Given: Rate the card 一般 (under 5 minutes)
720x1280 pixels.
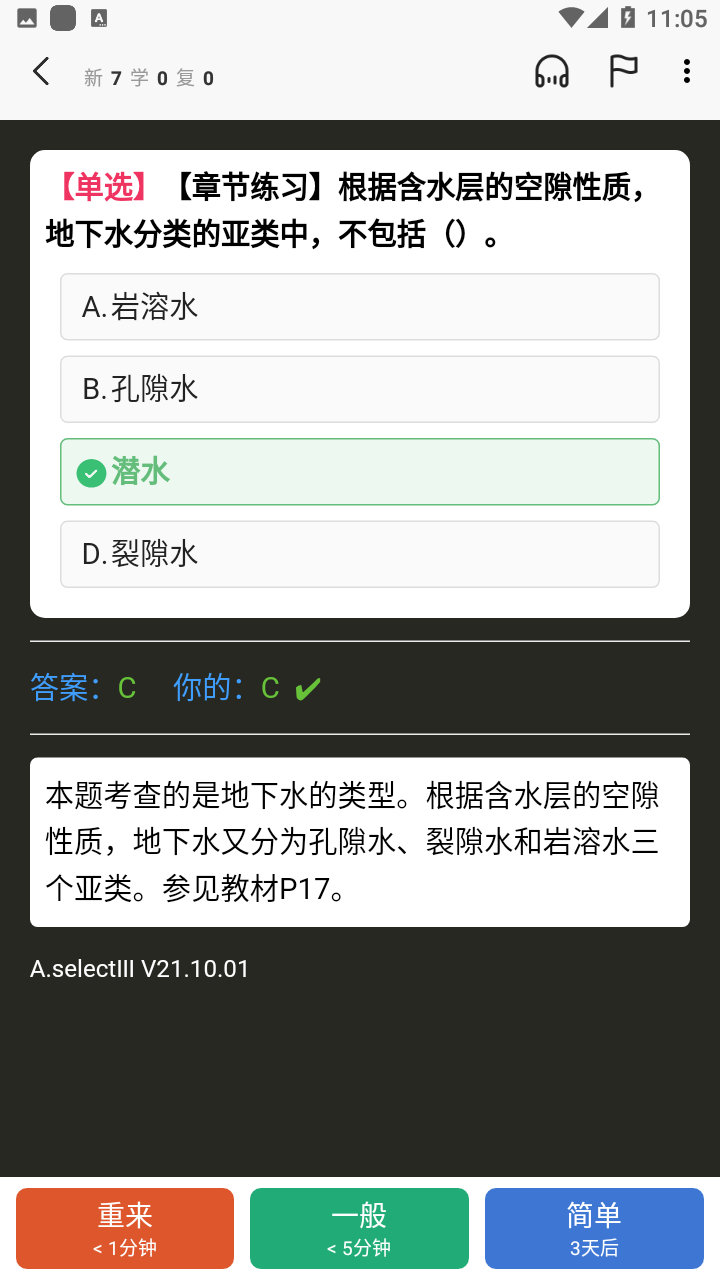Looking at the screenshot, I should (359, 1228).
